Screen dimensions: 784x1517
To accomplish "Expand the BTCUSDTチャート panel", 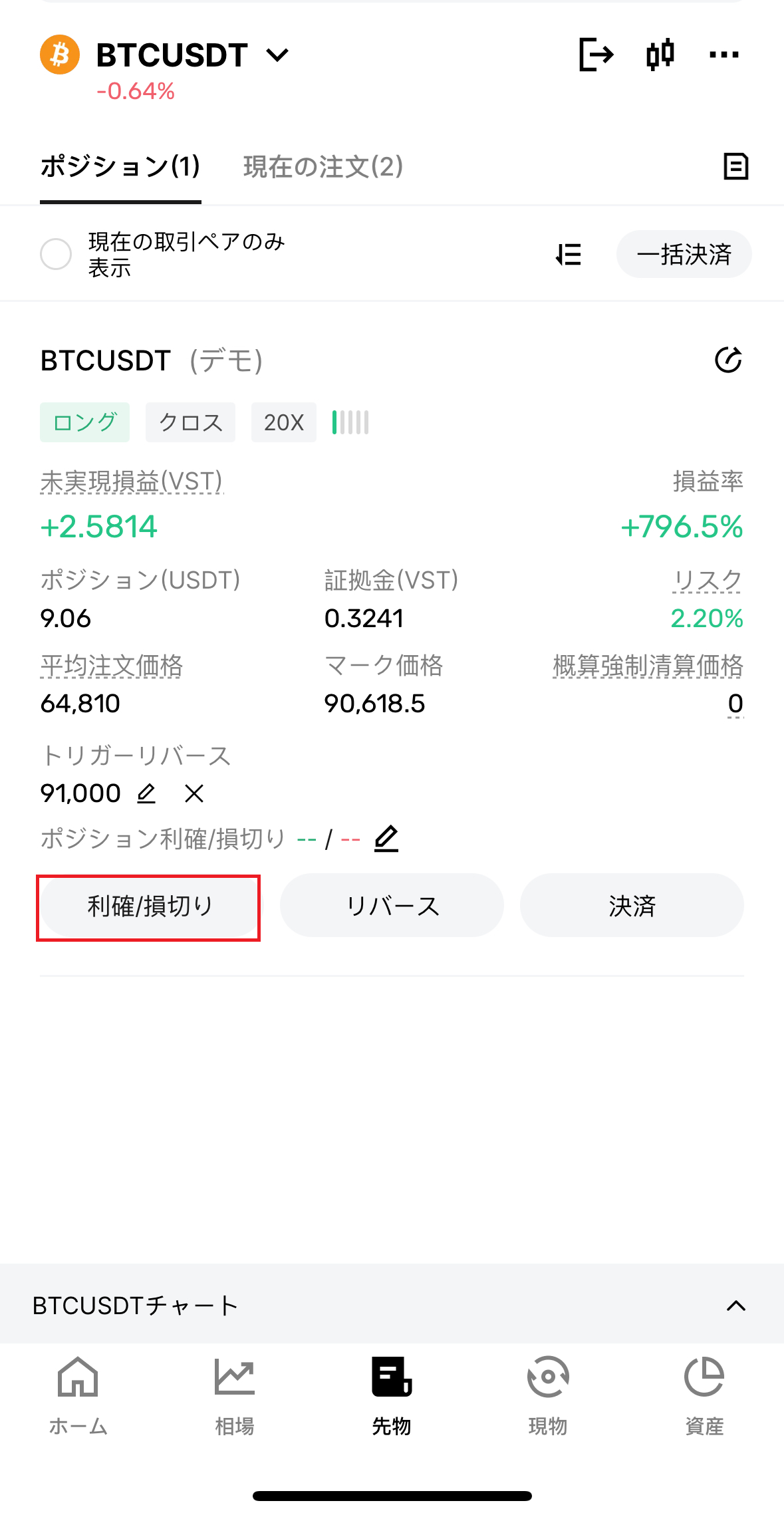I will pyautogui.click(x=735, y=1306).
